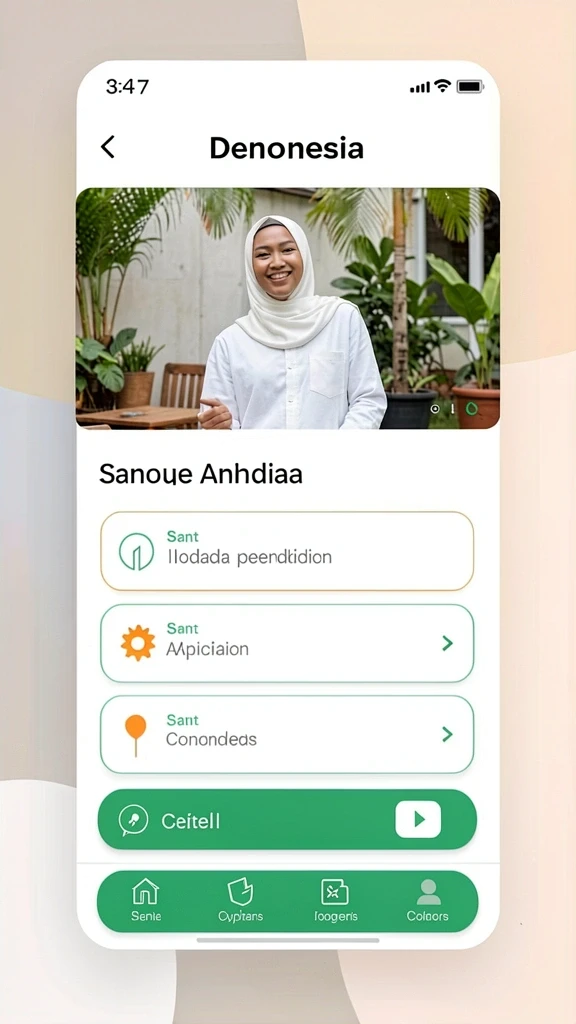Tap the green Ceitell button
The image size is (576, 1024).
coord(287,820)
